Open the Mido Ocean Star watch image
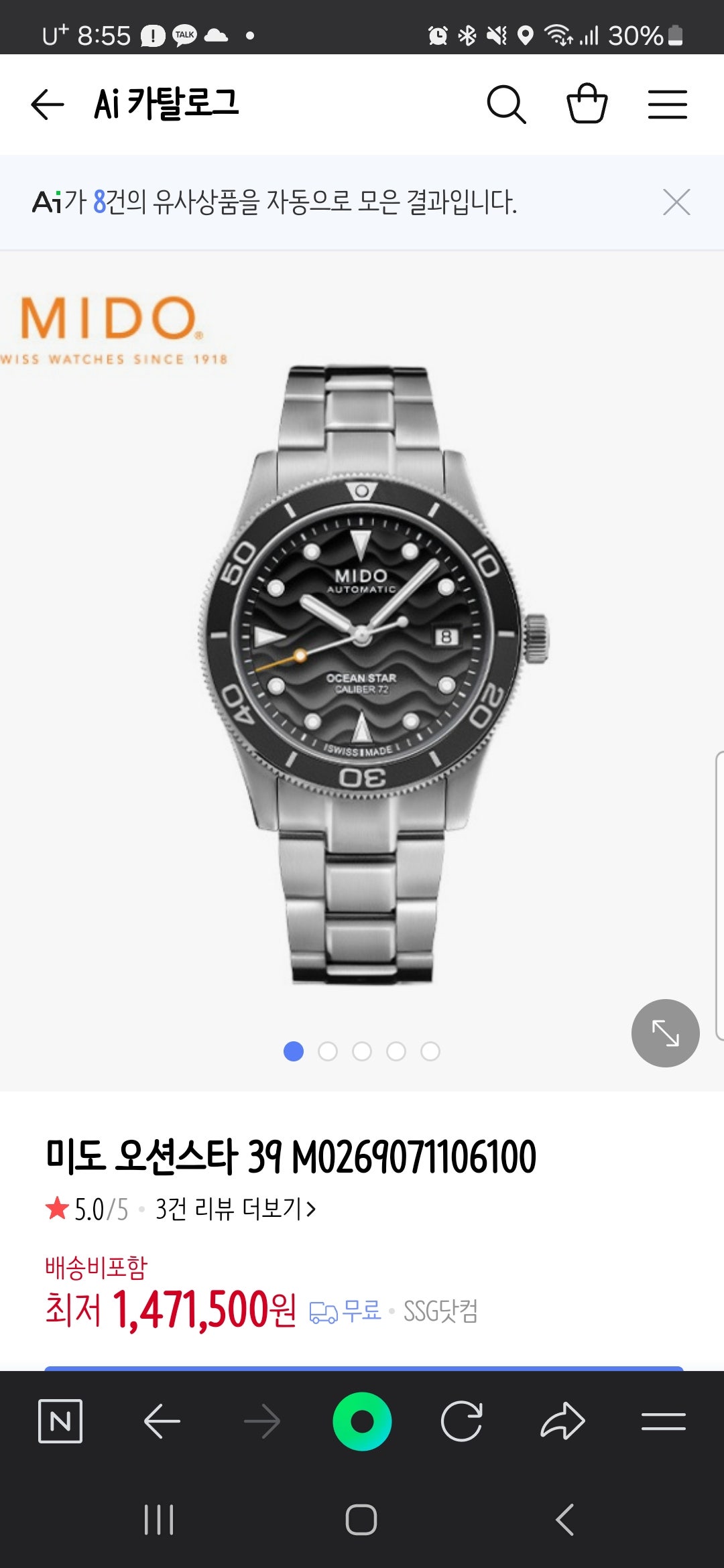 [x=362, y=670]
